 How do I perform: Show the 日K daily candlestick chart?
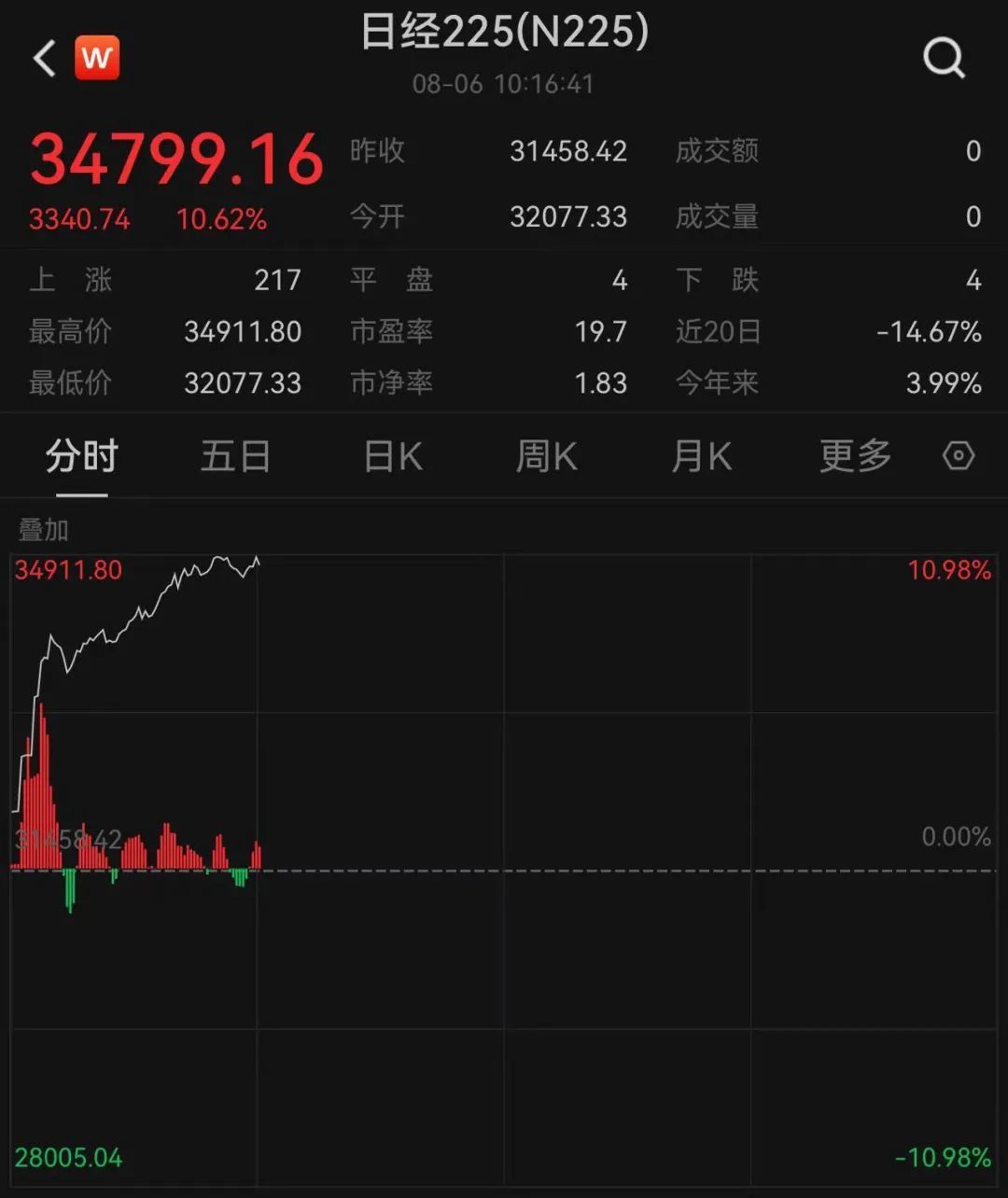coord(392,457)
